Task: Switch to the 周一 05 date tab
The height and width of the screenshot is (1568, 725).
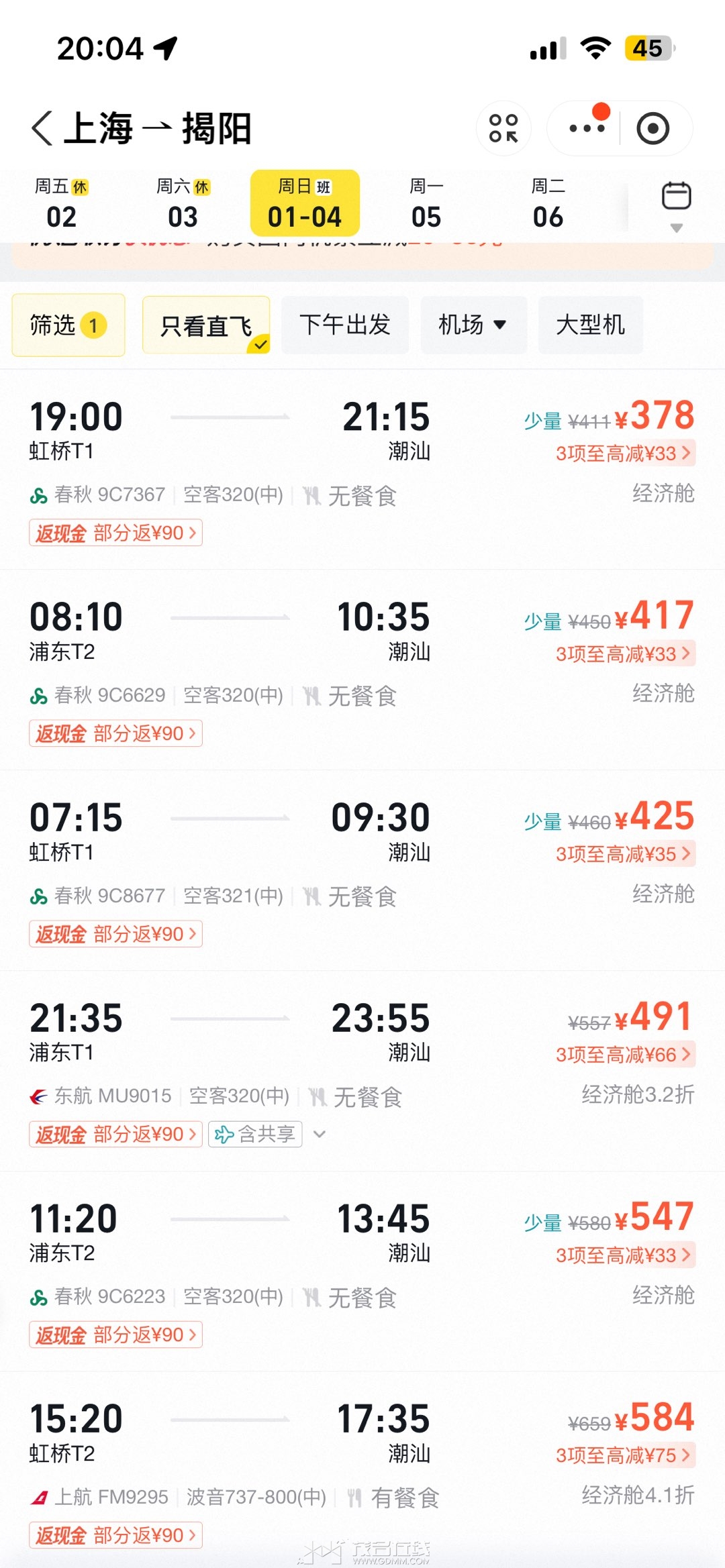Action: 426,203
